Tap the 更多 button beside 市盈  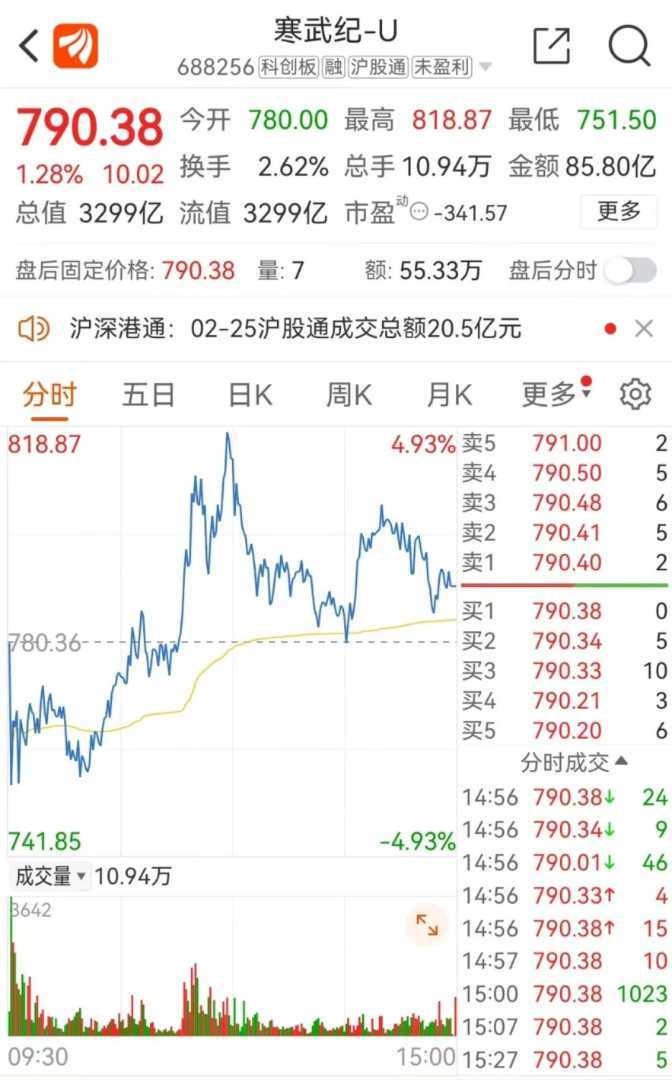coord(619,212)
